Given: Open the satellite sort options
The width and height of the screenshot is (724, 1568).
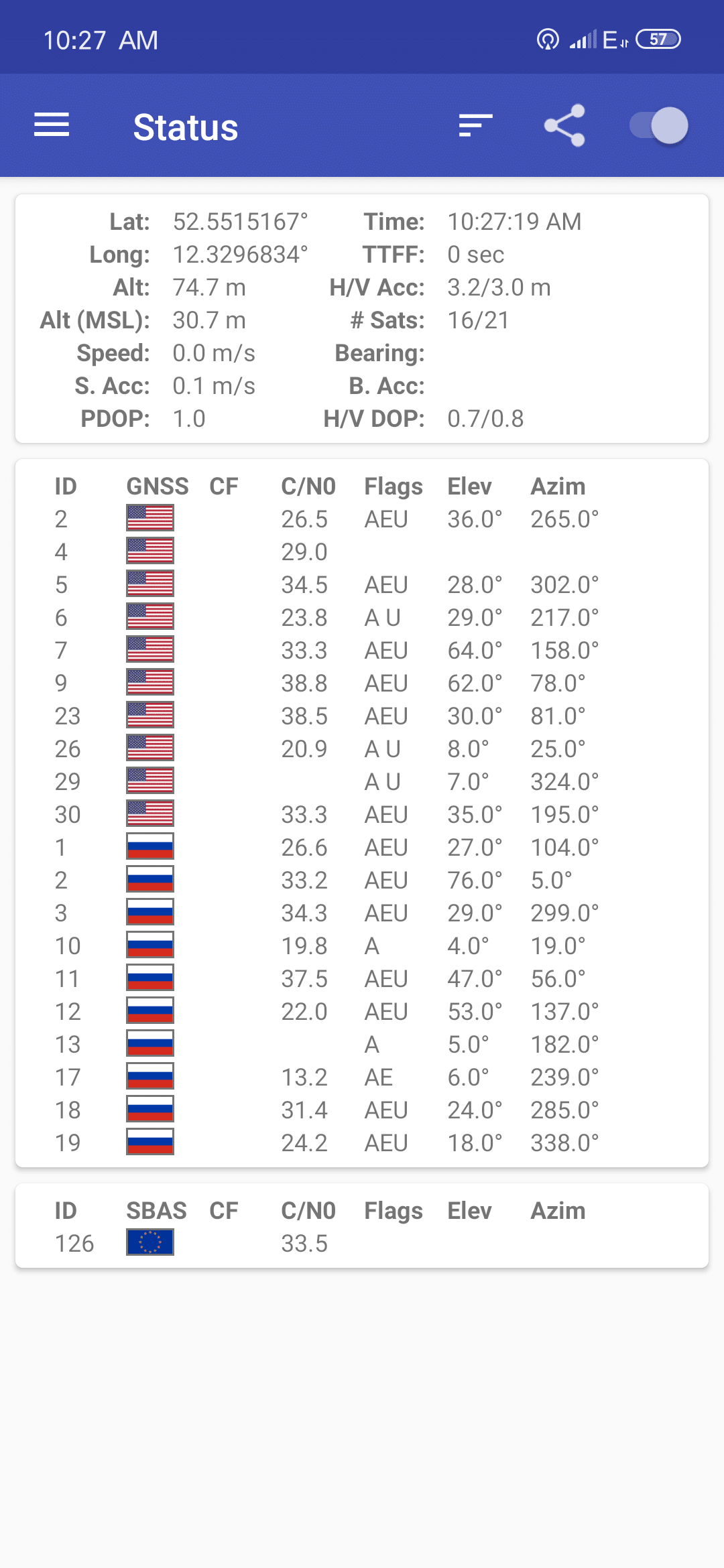Looking at the screenshot, I should point(475,125).
